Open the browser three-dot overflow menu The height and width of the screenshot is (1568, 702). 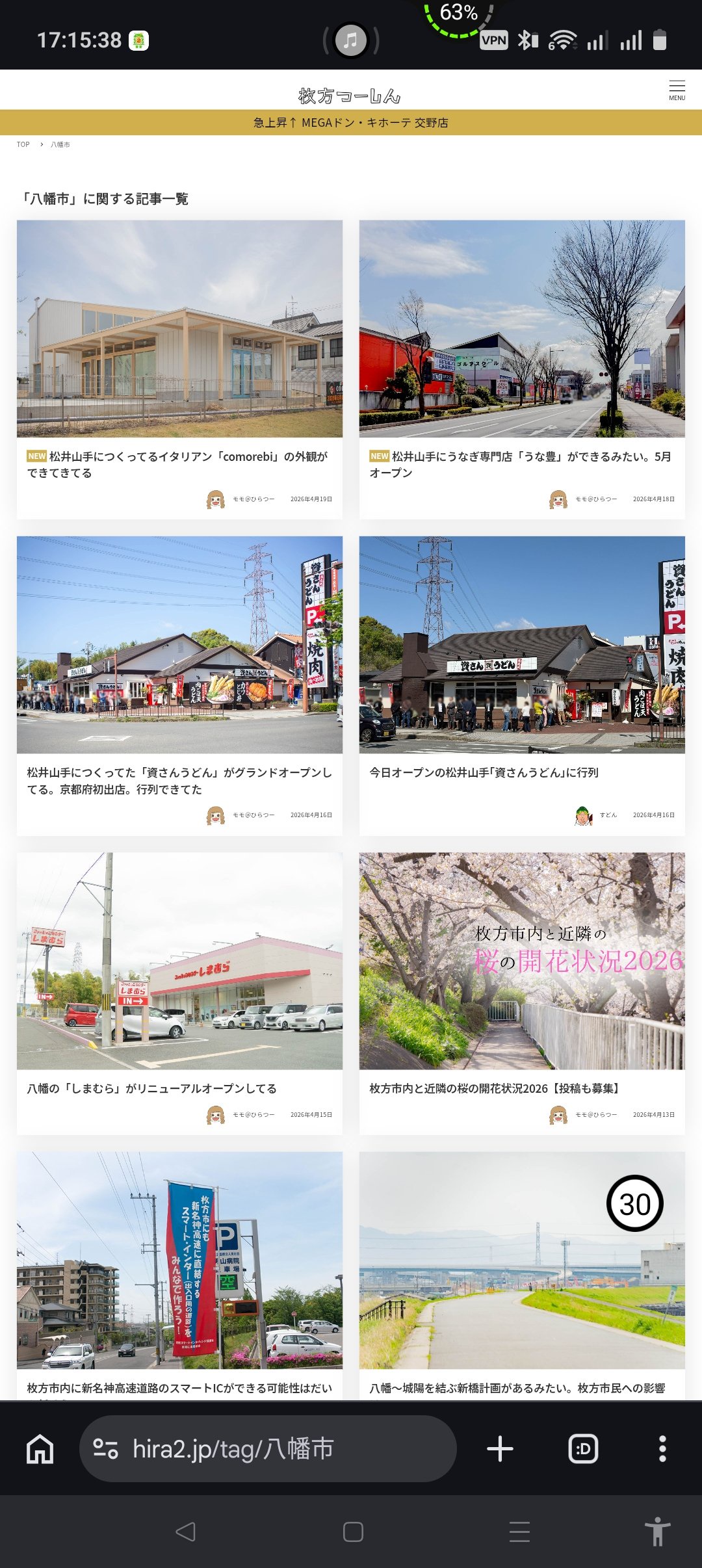pyautogui.click(x=662, y=1449)
